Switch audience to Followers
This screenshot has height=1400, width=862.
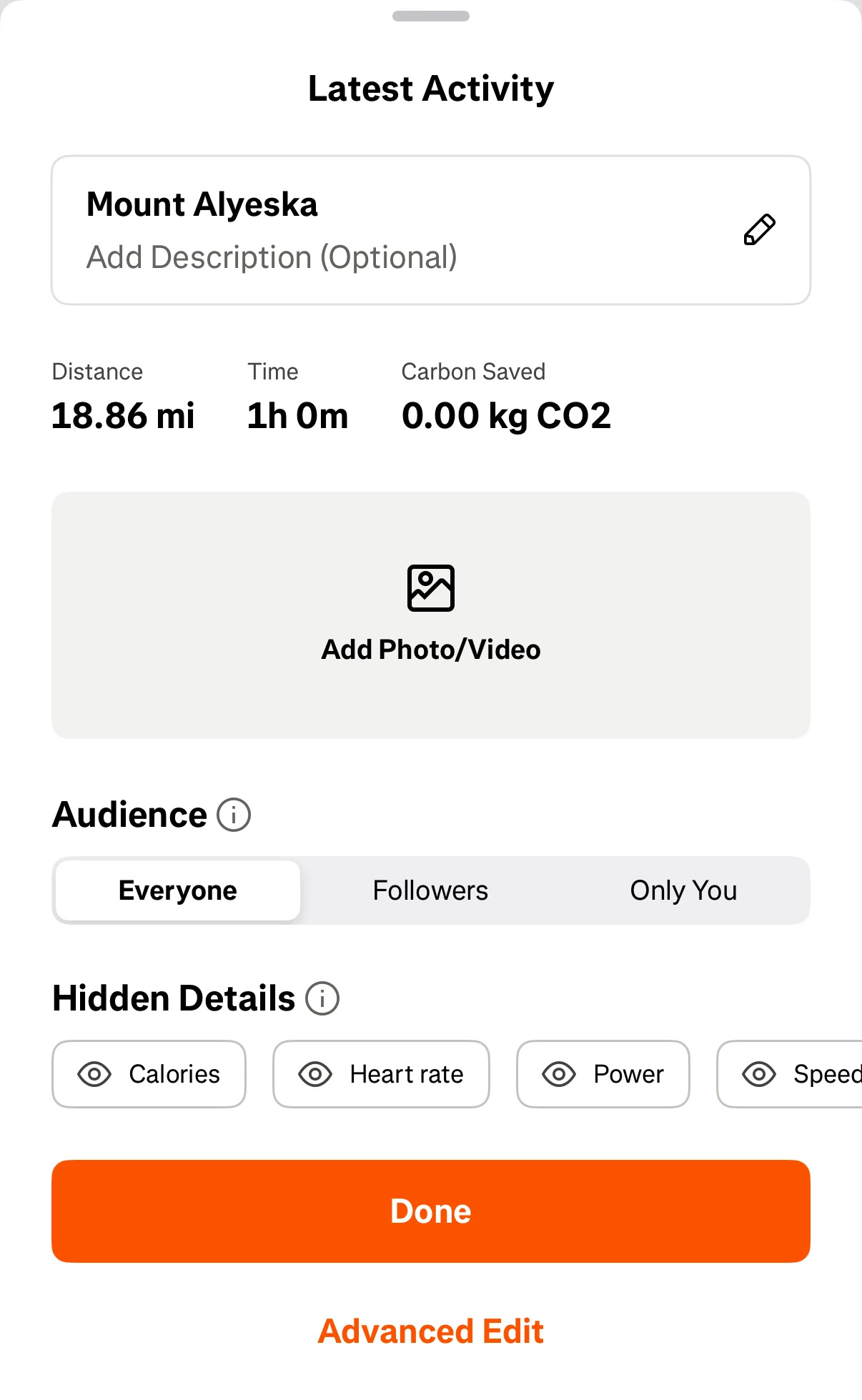(x=430, y=890)
